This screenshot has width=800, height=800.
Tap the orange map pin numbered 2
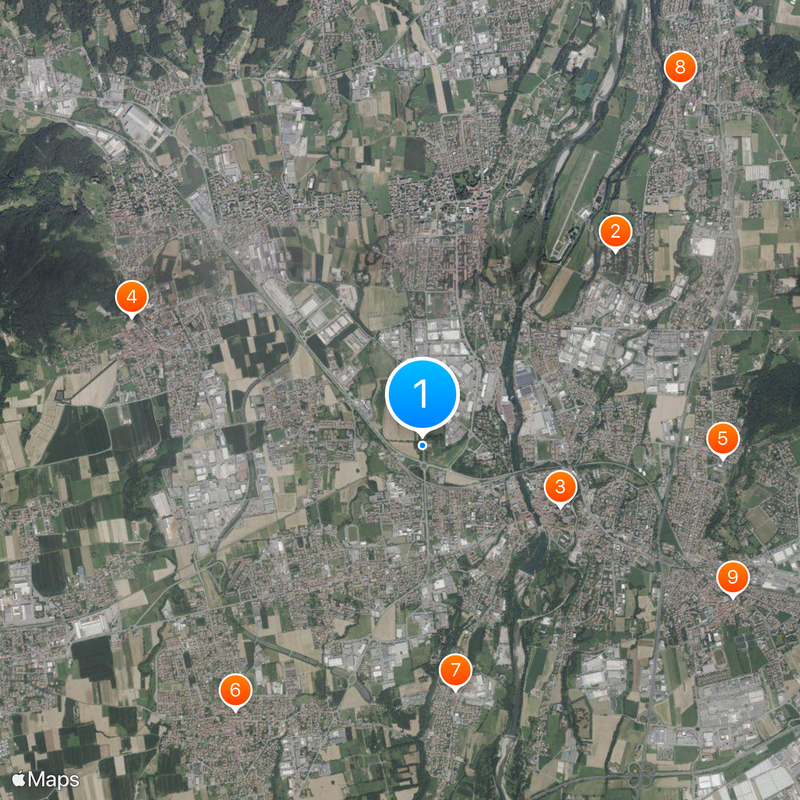tap(615, 233)
